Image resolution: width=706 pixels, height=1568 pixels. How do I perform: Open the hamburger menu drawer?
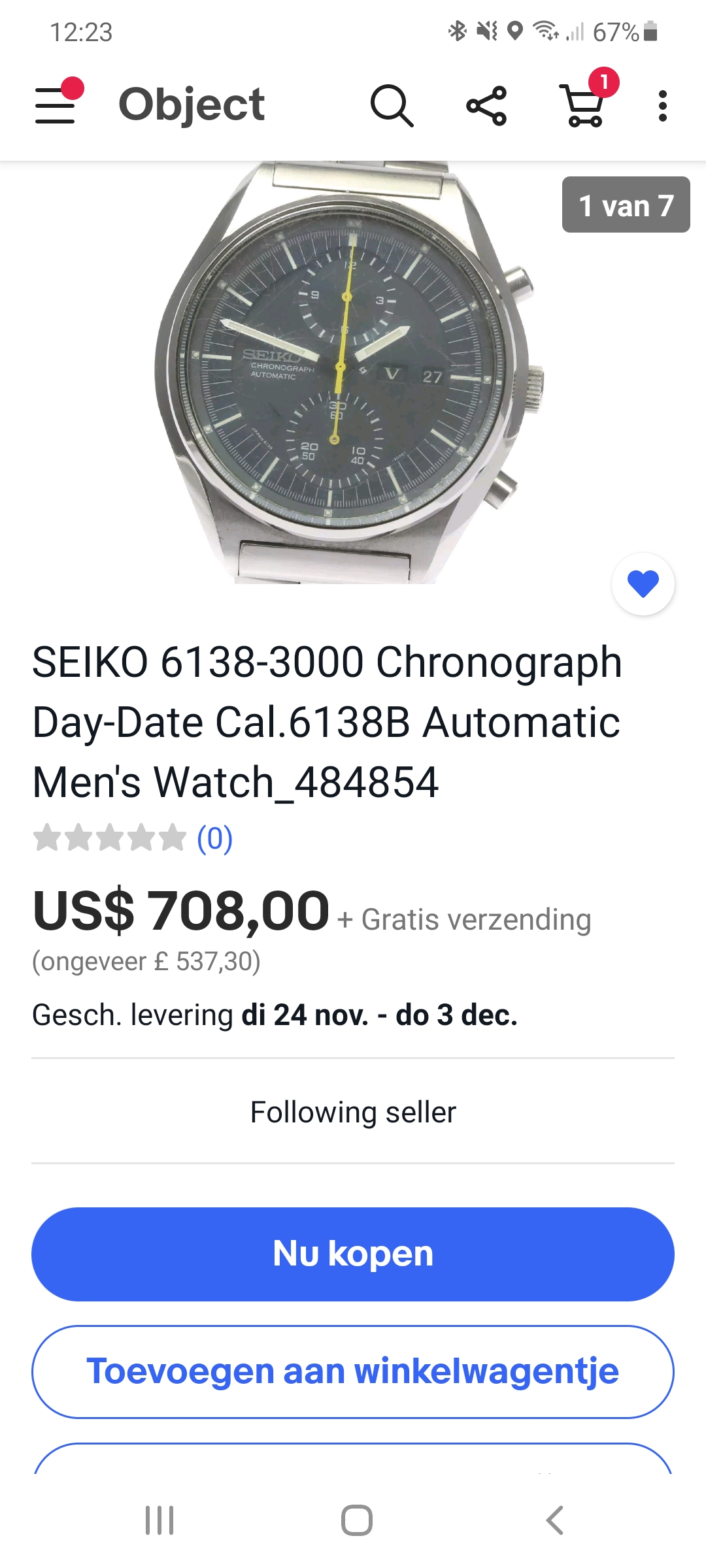(x=56, y=105)
